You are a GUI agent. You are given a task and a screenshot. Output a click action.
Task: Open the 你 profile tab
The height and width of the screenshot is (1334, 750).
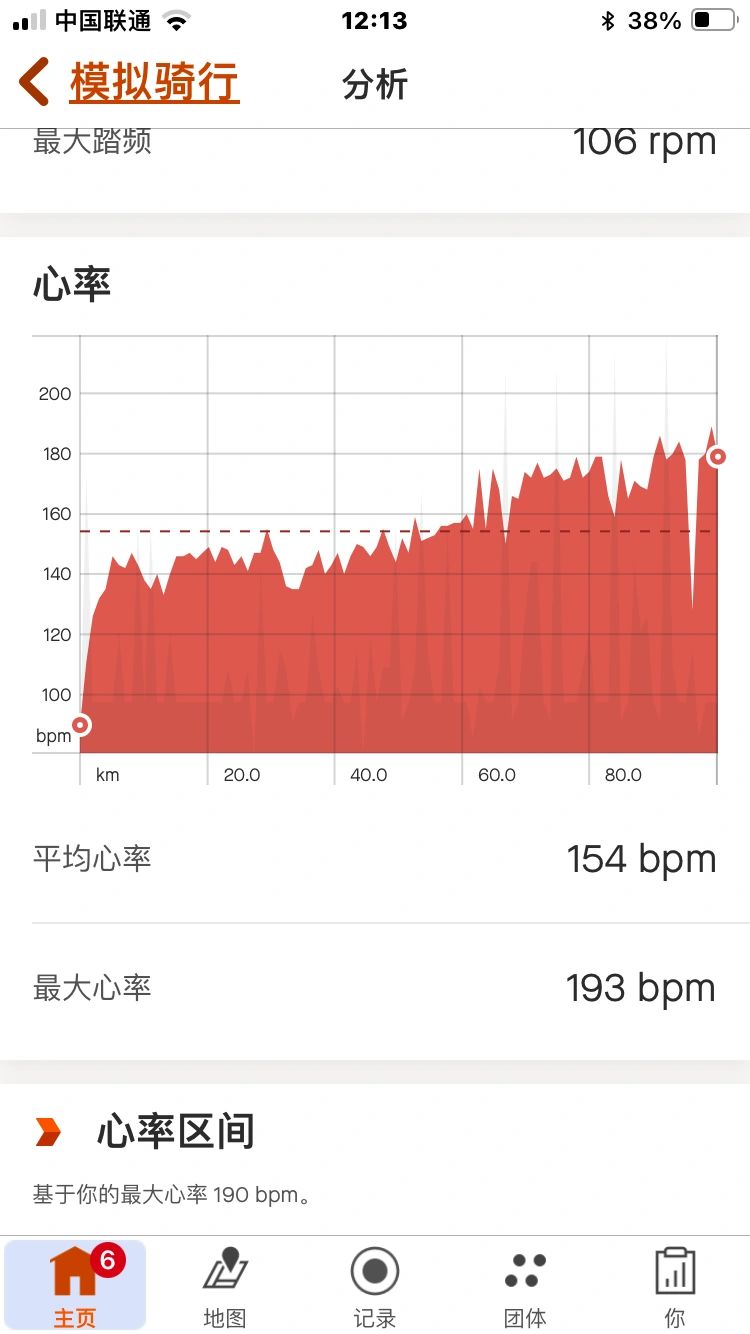[x=675, y=1285]
